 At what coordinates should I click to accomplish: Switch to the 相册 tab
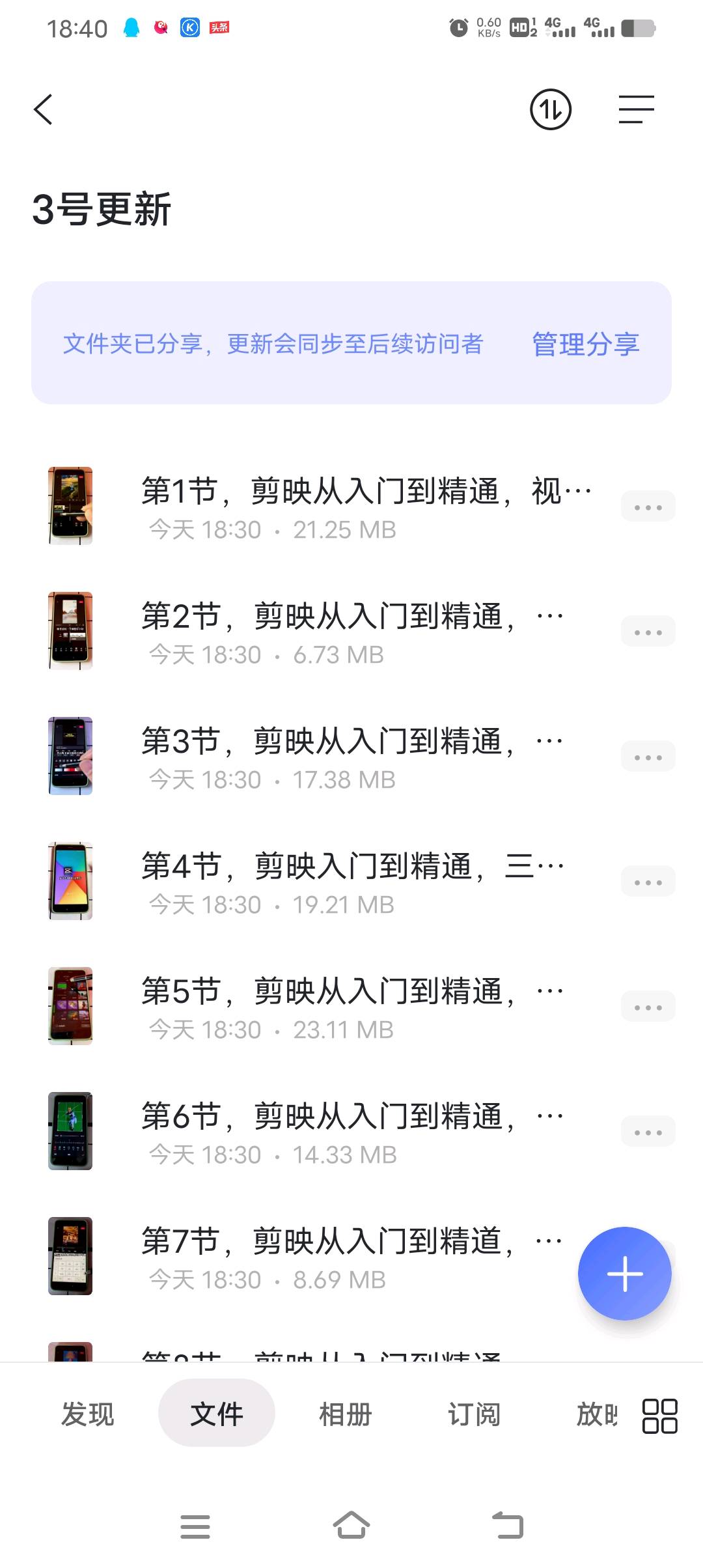(x=345, y=1414)
